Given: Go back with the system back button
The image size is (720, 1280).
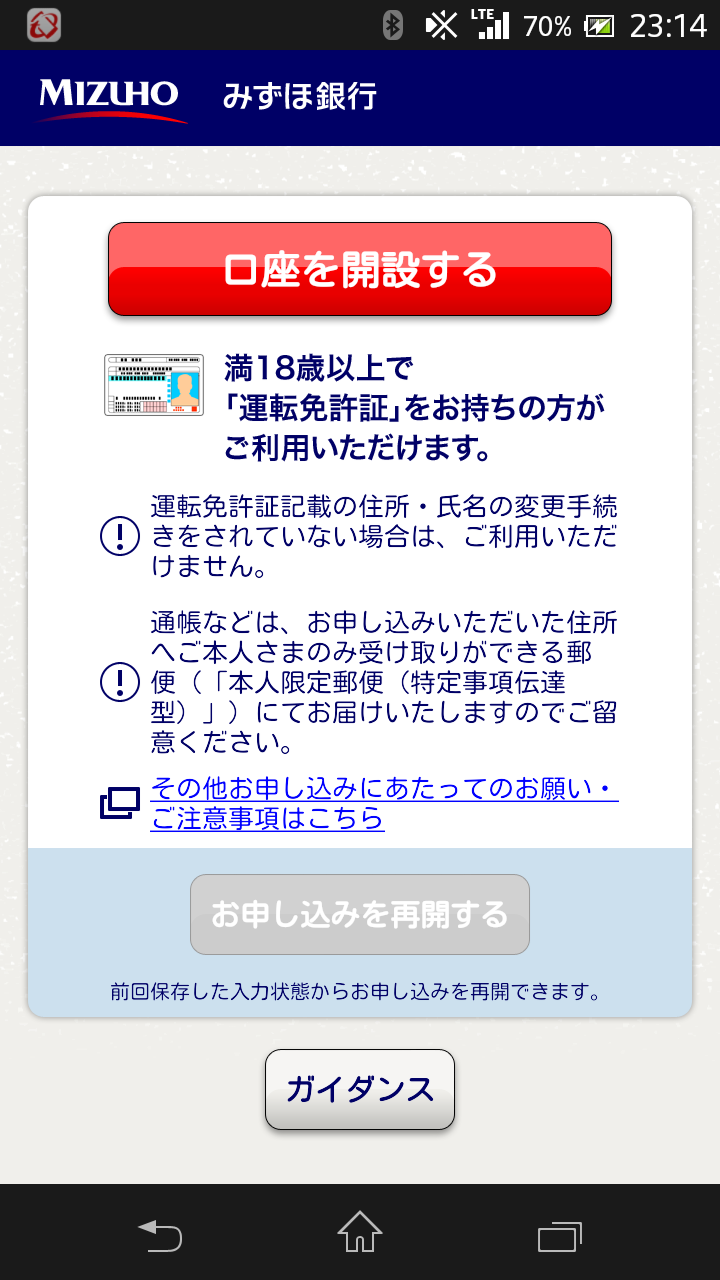Looking at the screenshot, I should [160, 1236].
